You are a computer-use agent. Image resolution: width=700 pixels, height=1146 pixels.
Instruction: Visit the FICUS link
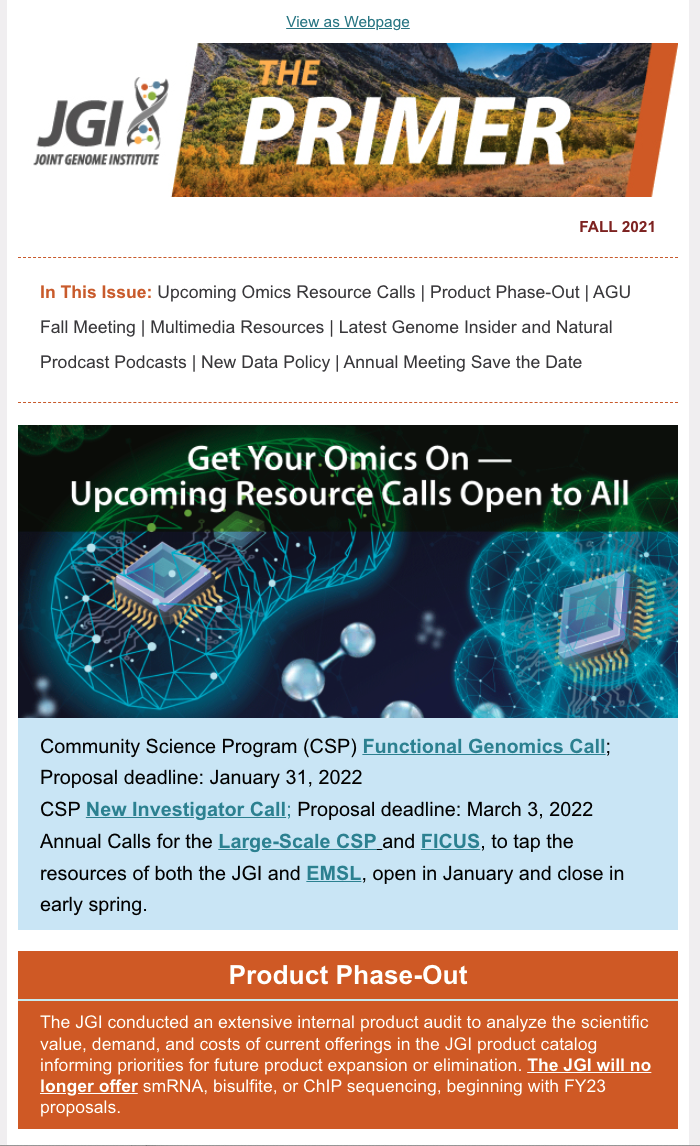pos(450,841)
